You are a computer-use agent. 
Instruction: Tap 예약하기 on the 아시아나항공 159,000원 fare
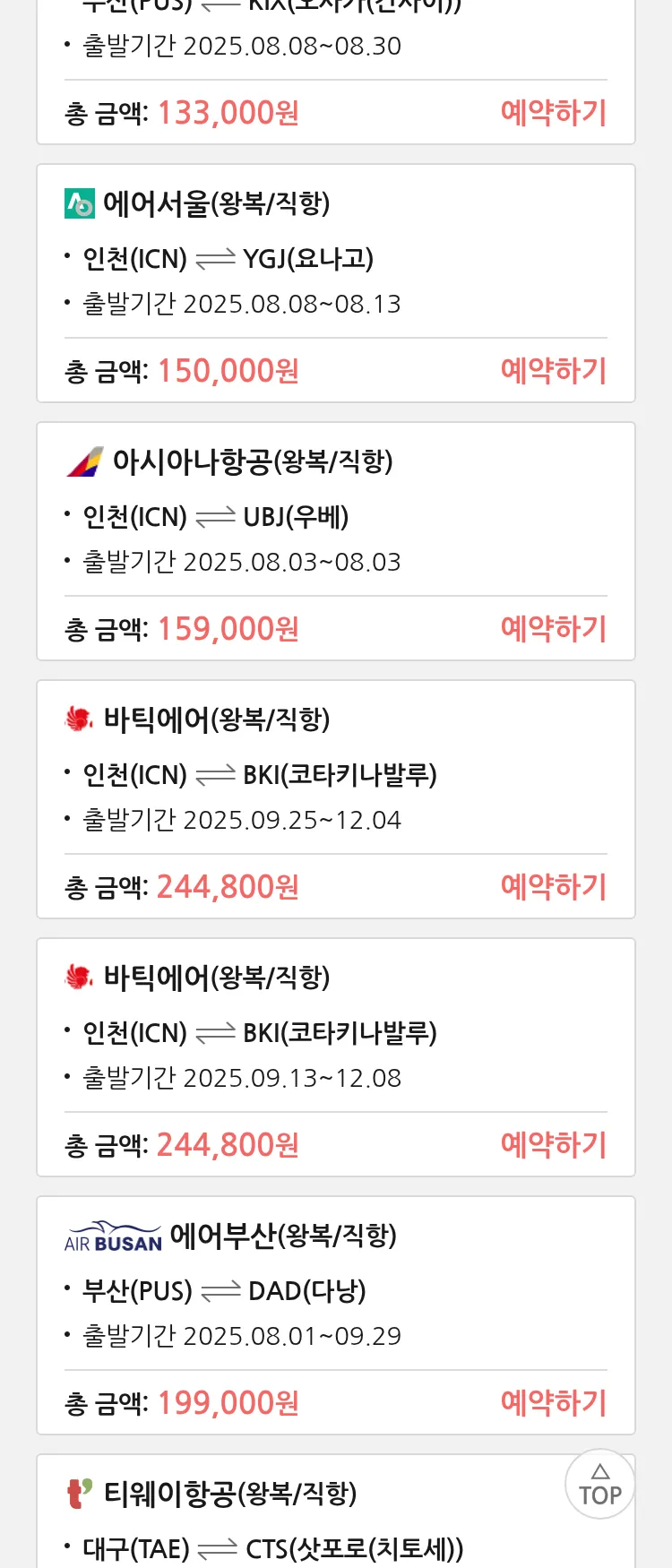click(x=553, y=629)
